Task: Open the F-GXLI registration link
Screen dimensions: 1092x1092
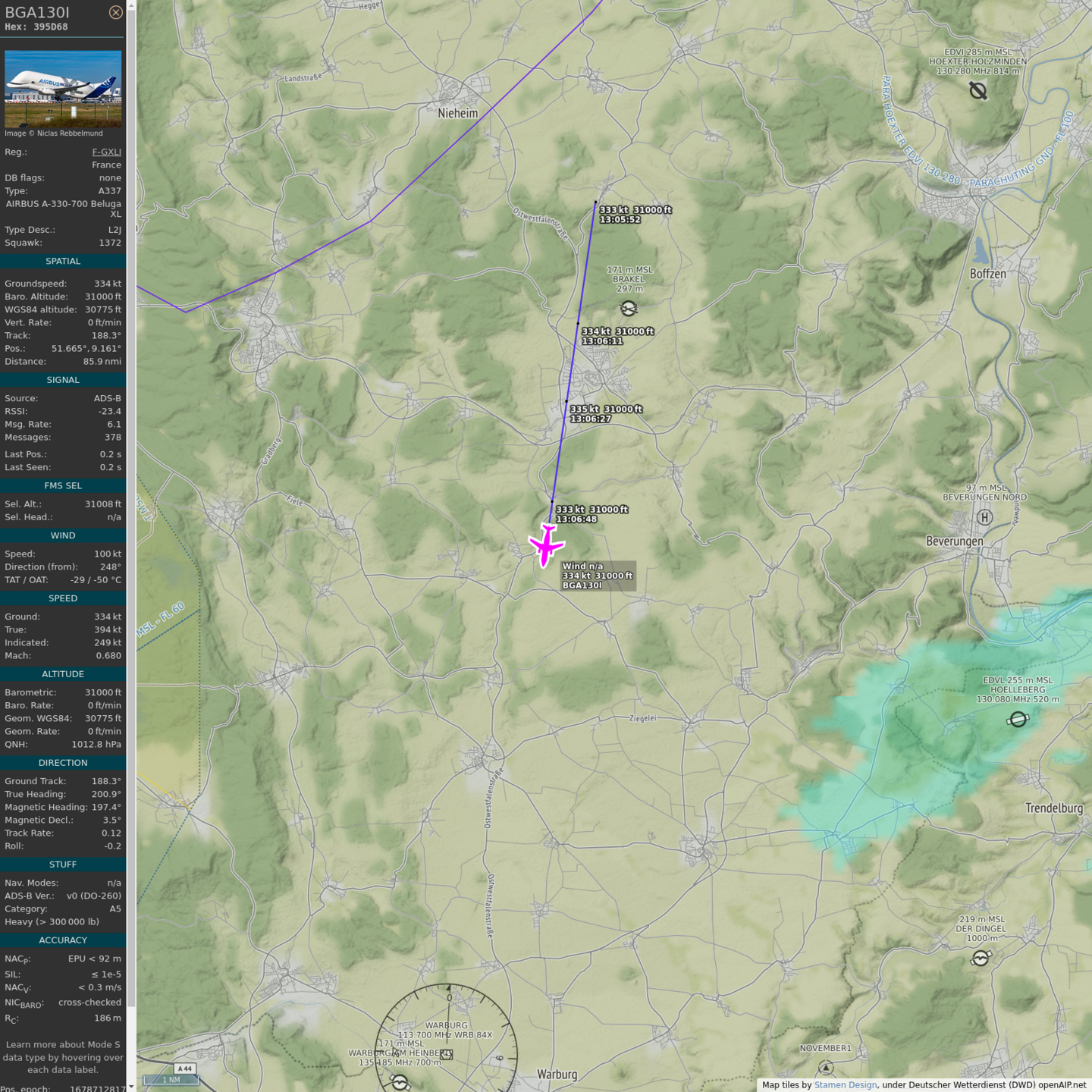Action: click(x=106, y=152)
